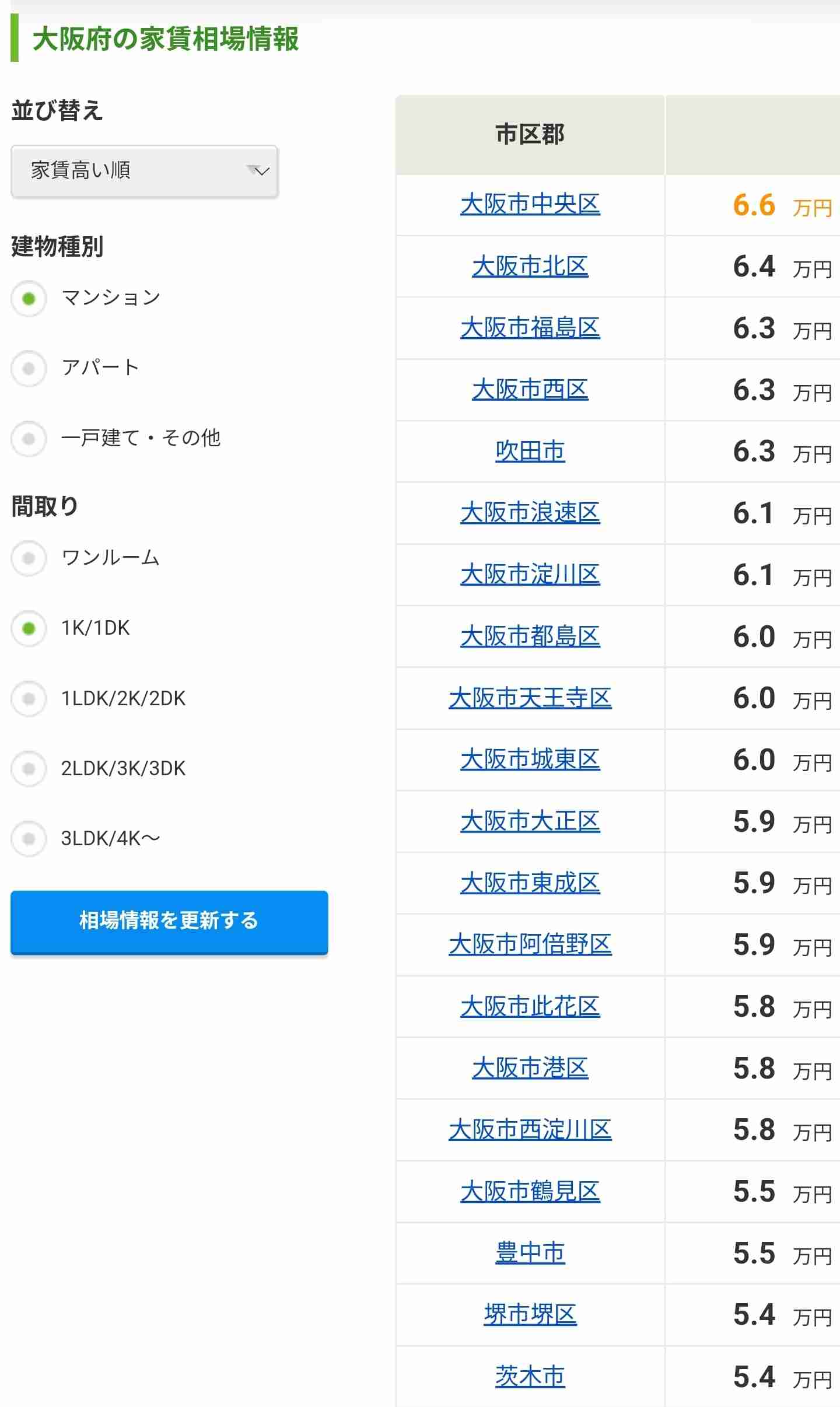Viewport: 840px width, 1407px height.
Task: View 大阪市阿倍野区 rent information
Action: coord(530,945)
